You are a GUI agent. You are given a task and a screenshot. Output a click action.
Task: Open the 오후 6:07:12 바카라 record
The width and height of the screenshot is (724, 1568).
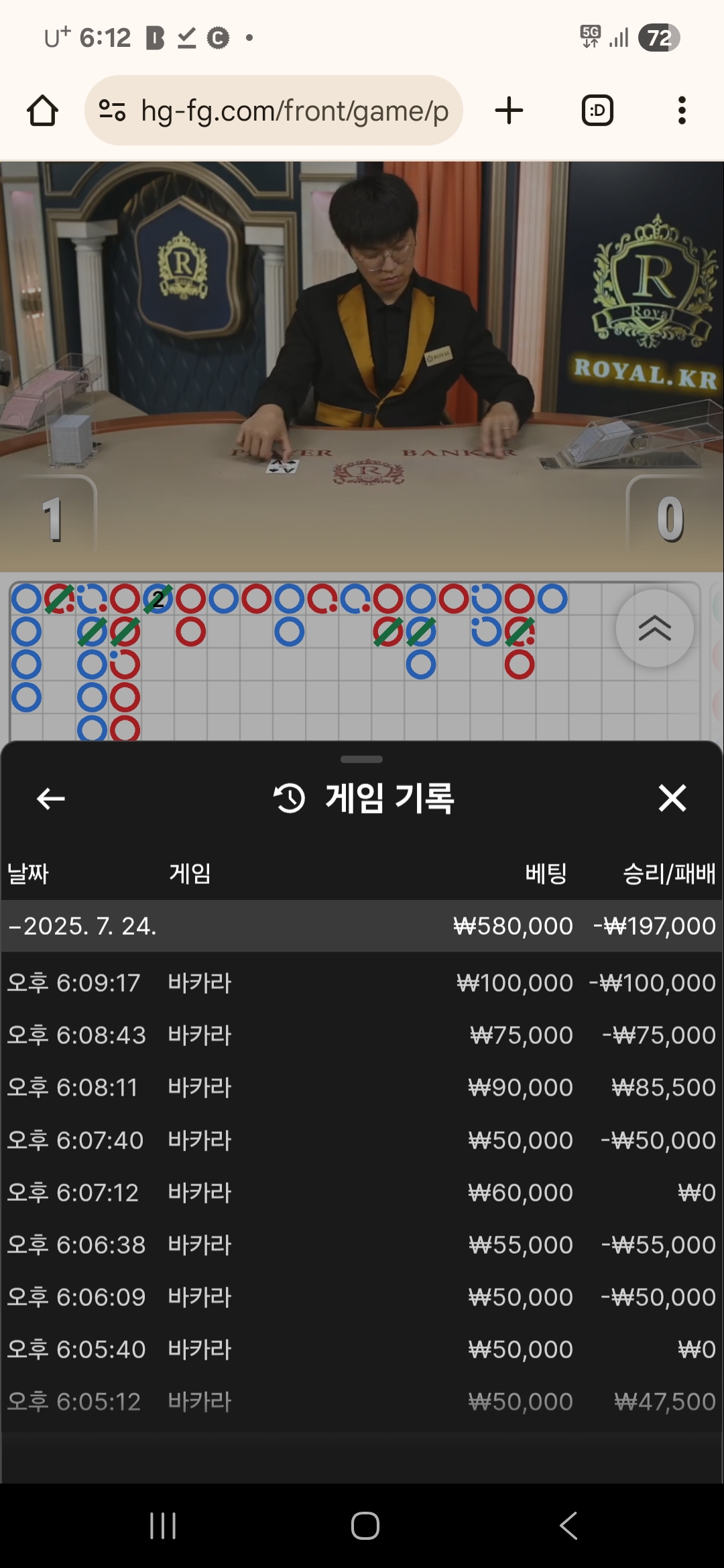pyautogui.click(x=361, y=1192)
